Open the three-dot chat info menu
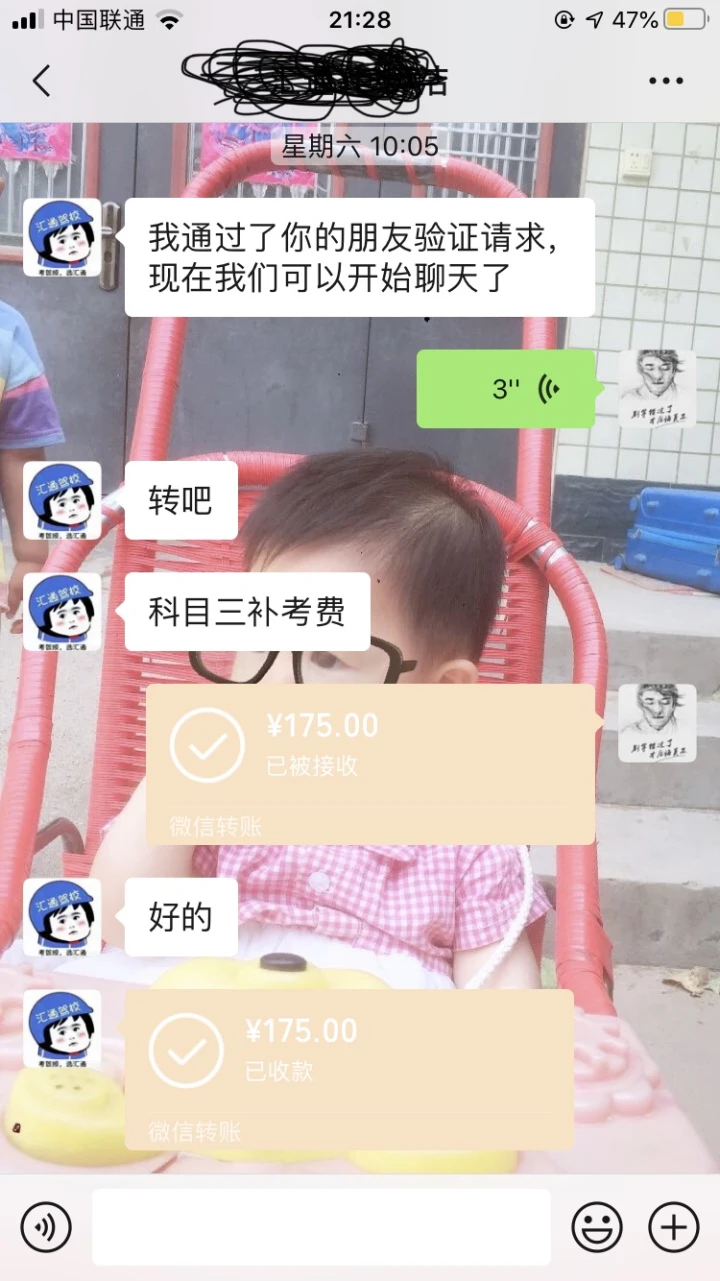This screenshot has height=1281, width=720. pyautogui.click(x=666, y=81)
